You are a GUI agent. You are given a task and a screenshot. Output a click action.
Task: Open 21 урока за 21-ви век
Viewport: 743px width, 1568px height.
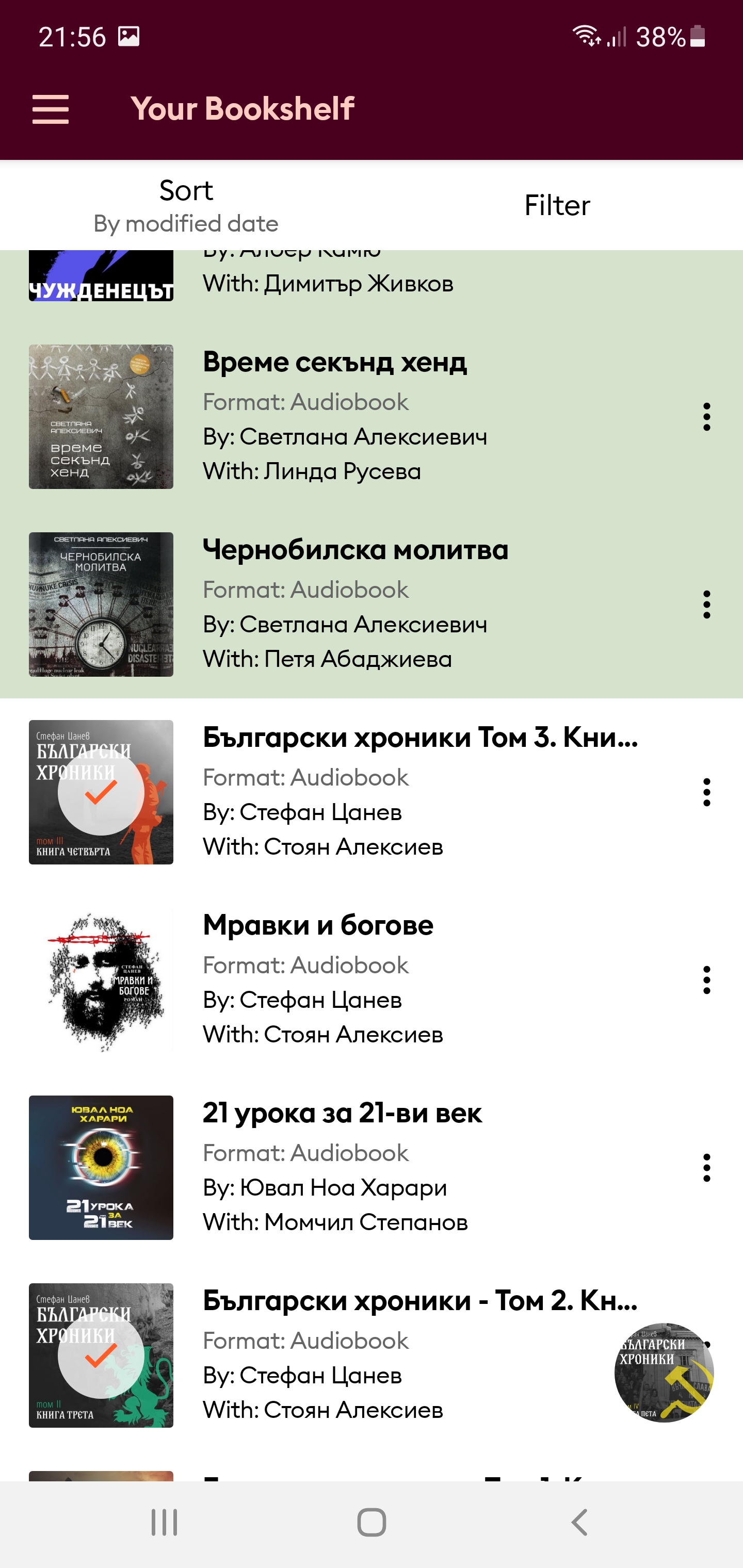342,1113
